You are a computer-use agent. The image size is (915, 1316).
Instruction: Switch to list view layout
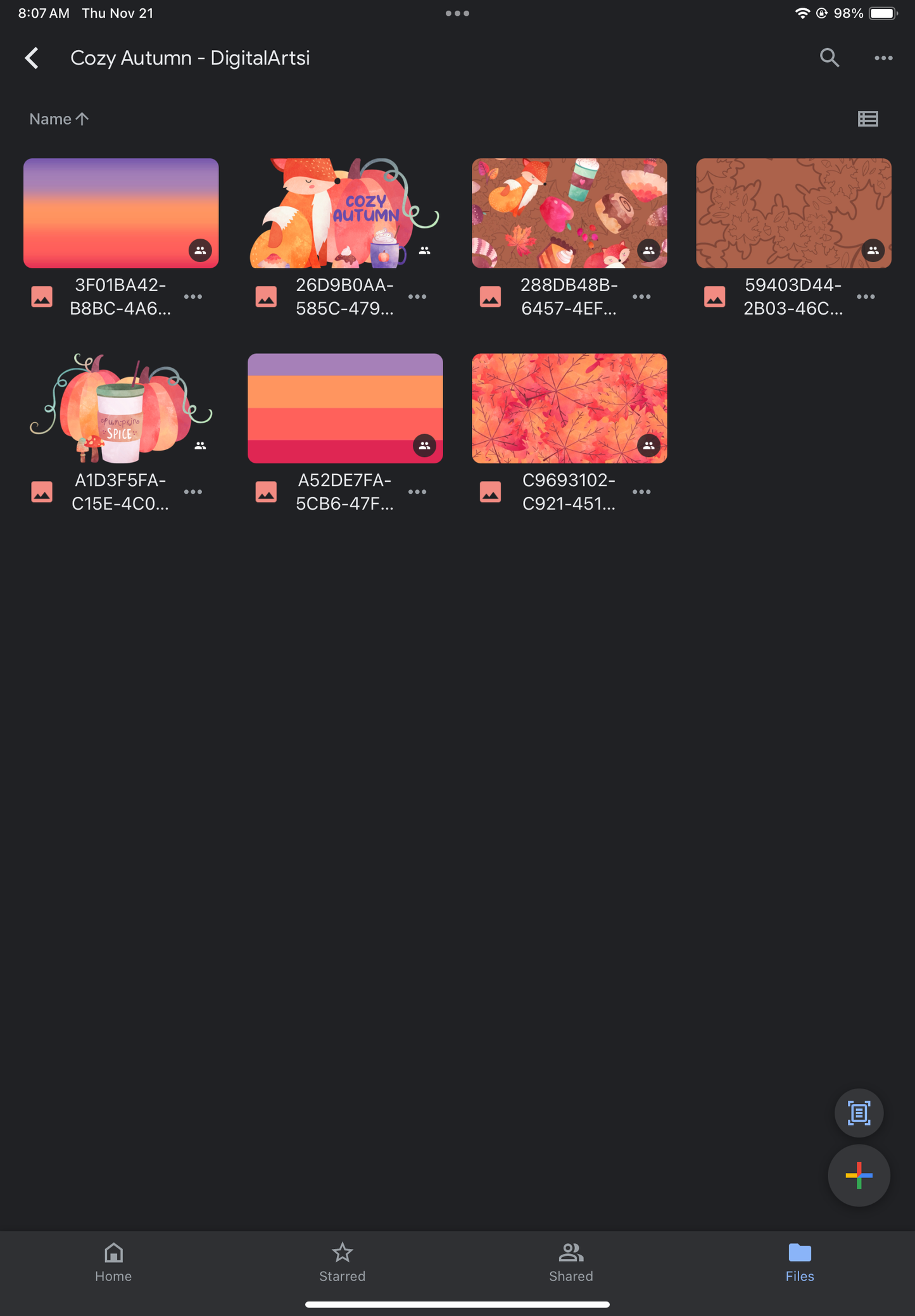pos(868,119)
